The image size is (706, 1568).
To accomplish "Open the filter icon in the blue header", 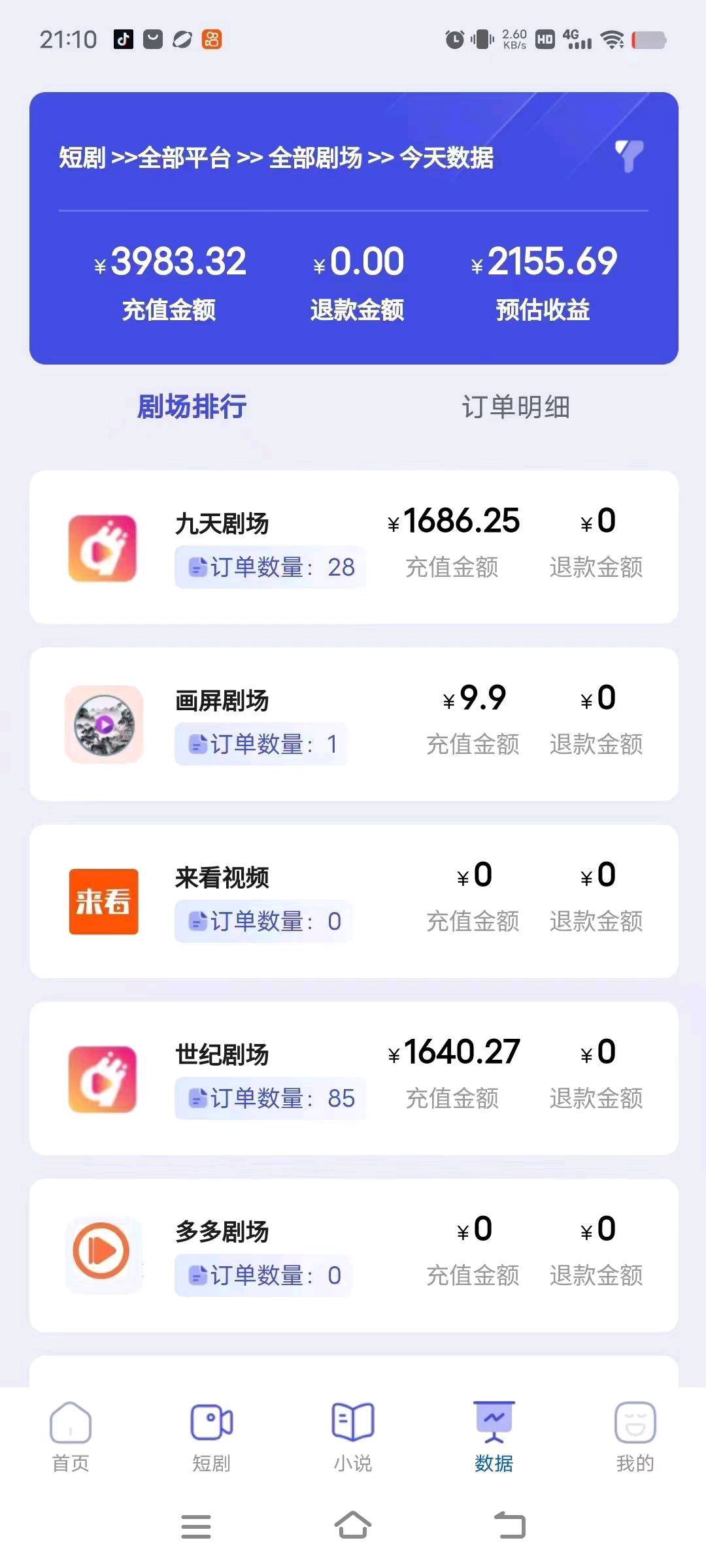I will pyautogui.click(x=629, y=156).
